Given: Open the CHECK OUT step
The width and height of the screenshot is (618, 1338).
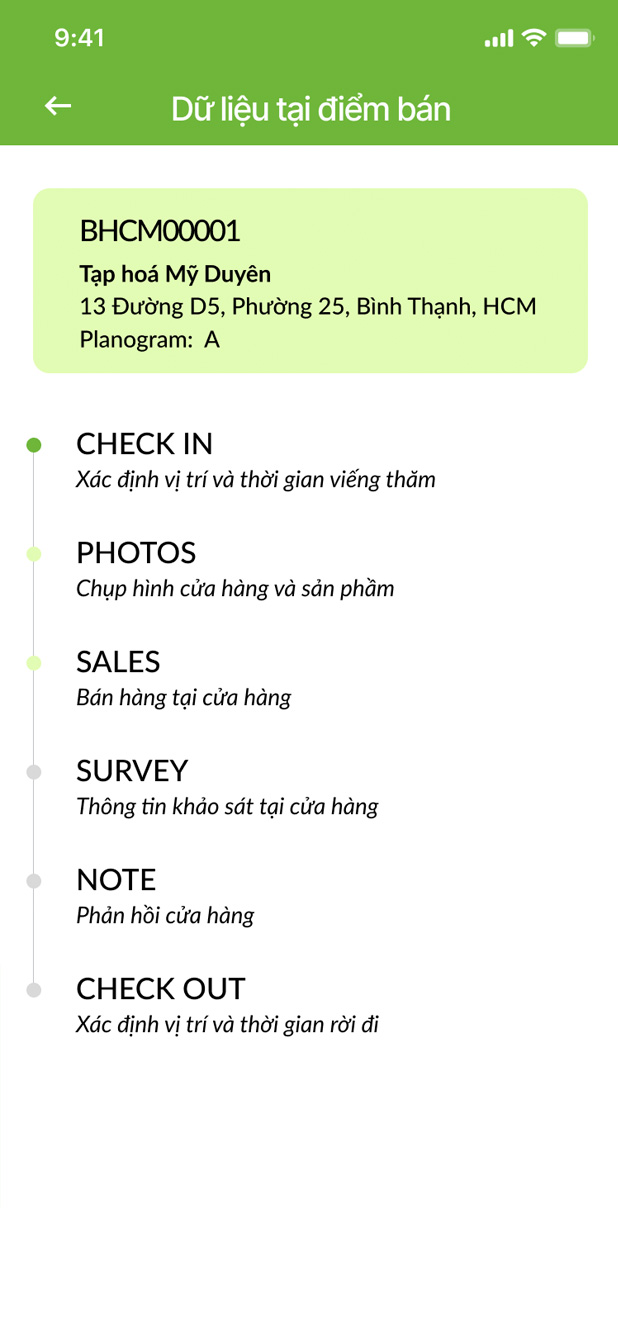Looking at the screenshot, I should pyautogui.click(x=160, y=989).
